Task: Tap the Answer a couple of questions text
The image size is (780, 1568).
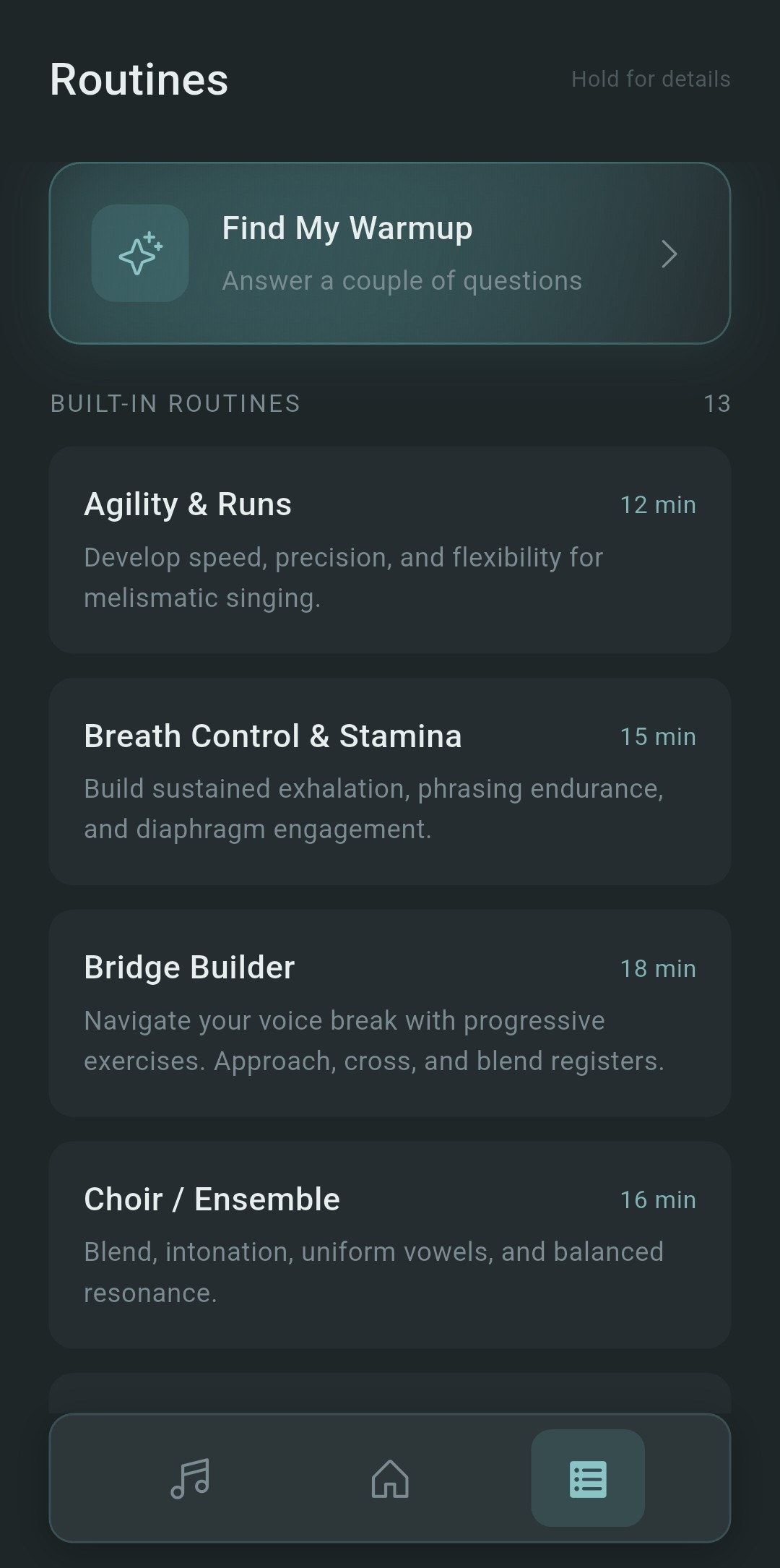Action: click(401, 281)
